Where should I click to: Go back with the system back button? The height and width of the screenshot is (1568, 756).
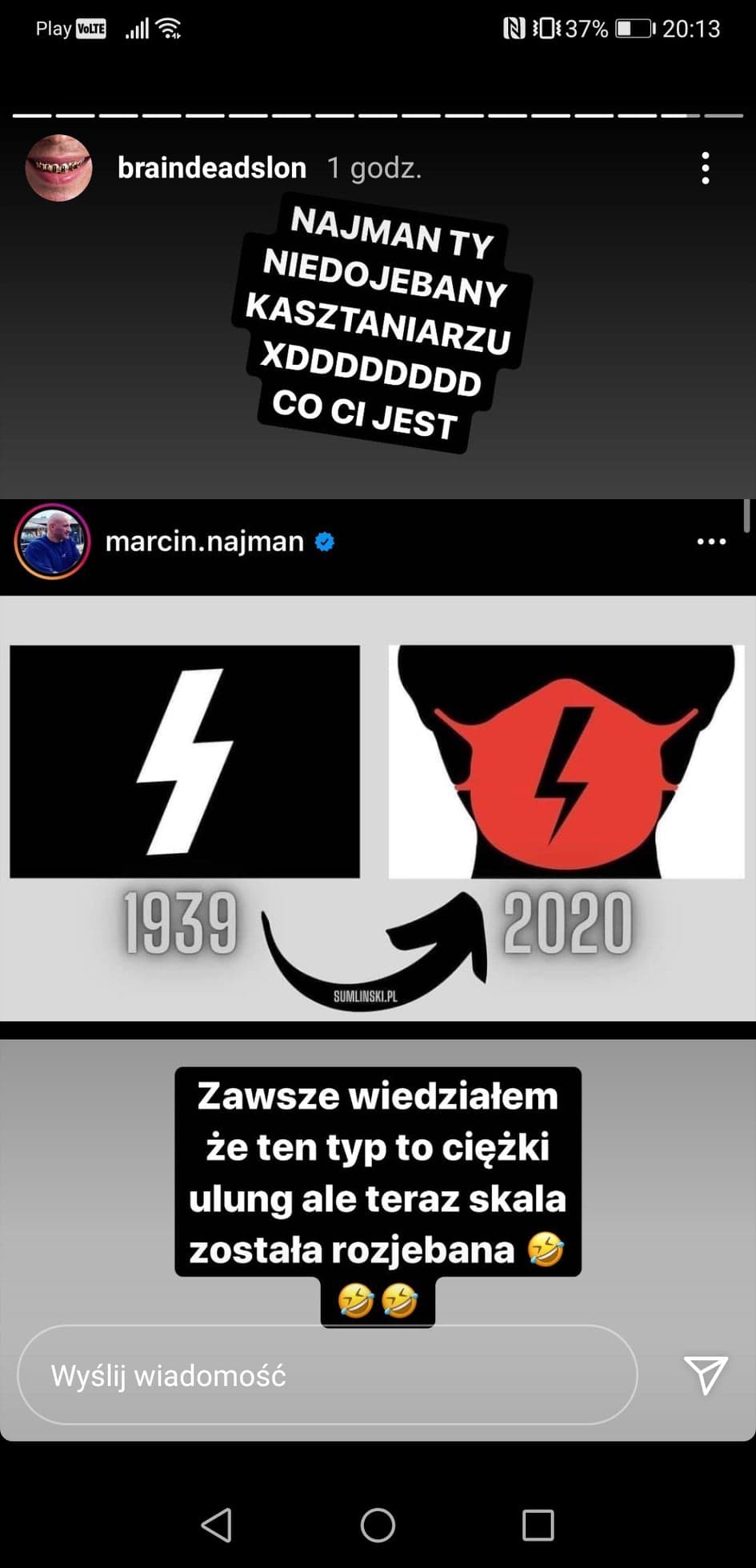218,1525
